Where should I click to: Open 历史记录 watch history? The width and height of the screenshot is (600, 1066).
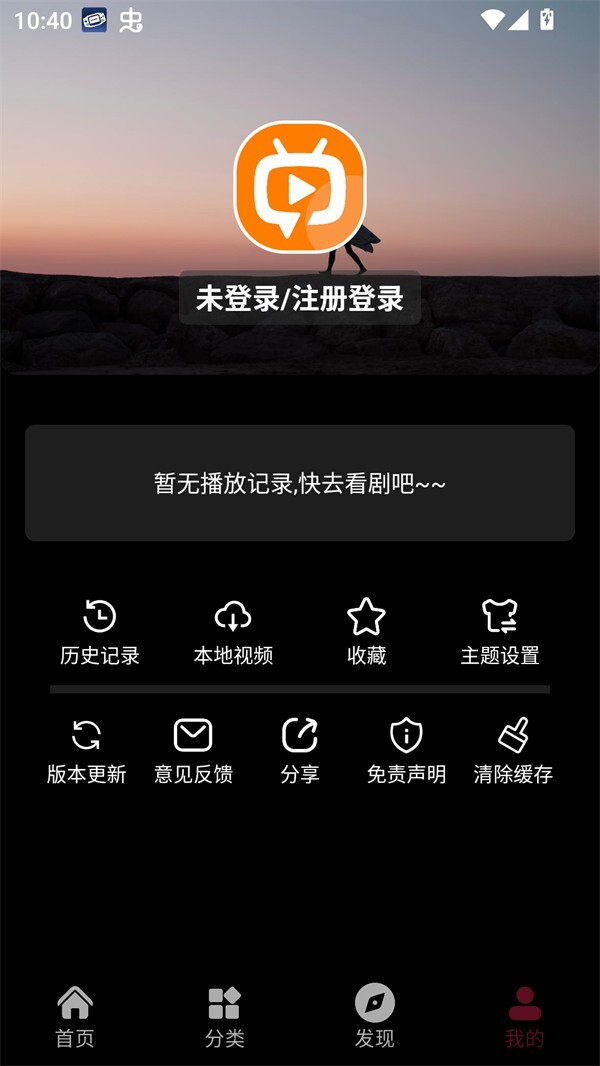click(x=100, y=632)
